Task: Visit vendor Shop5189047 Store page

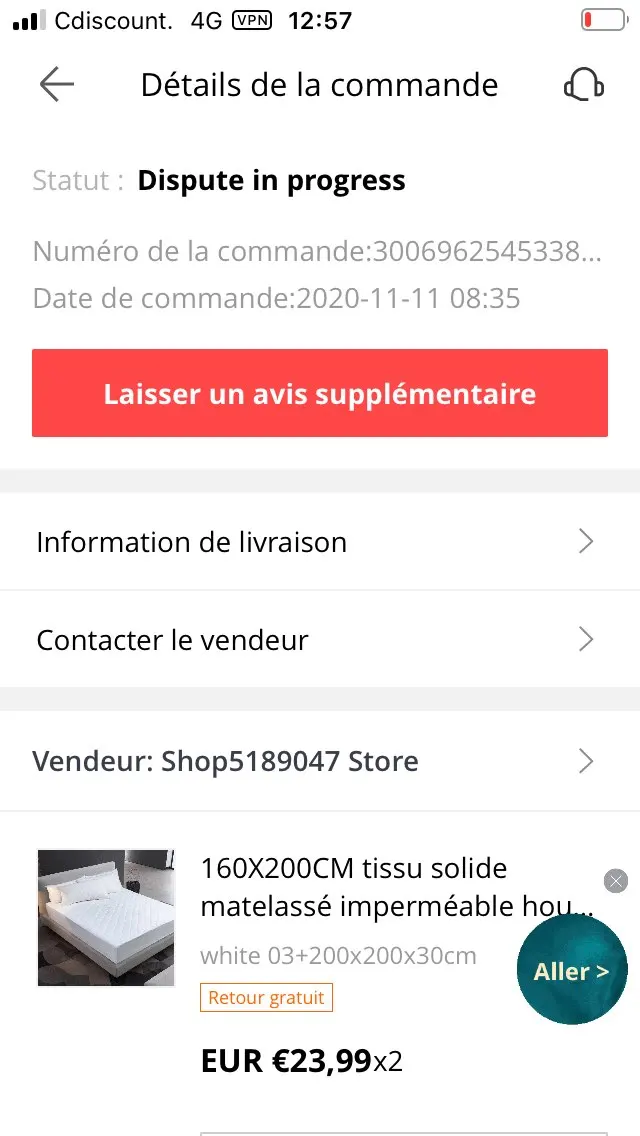Action: 320,762
